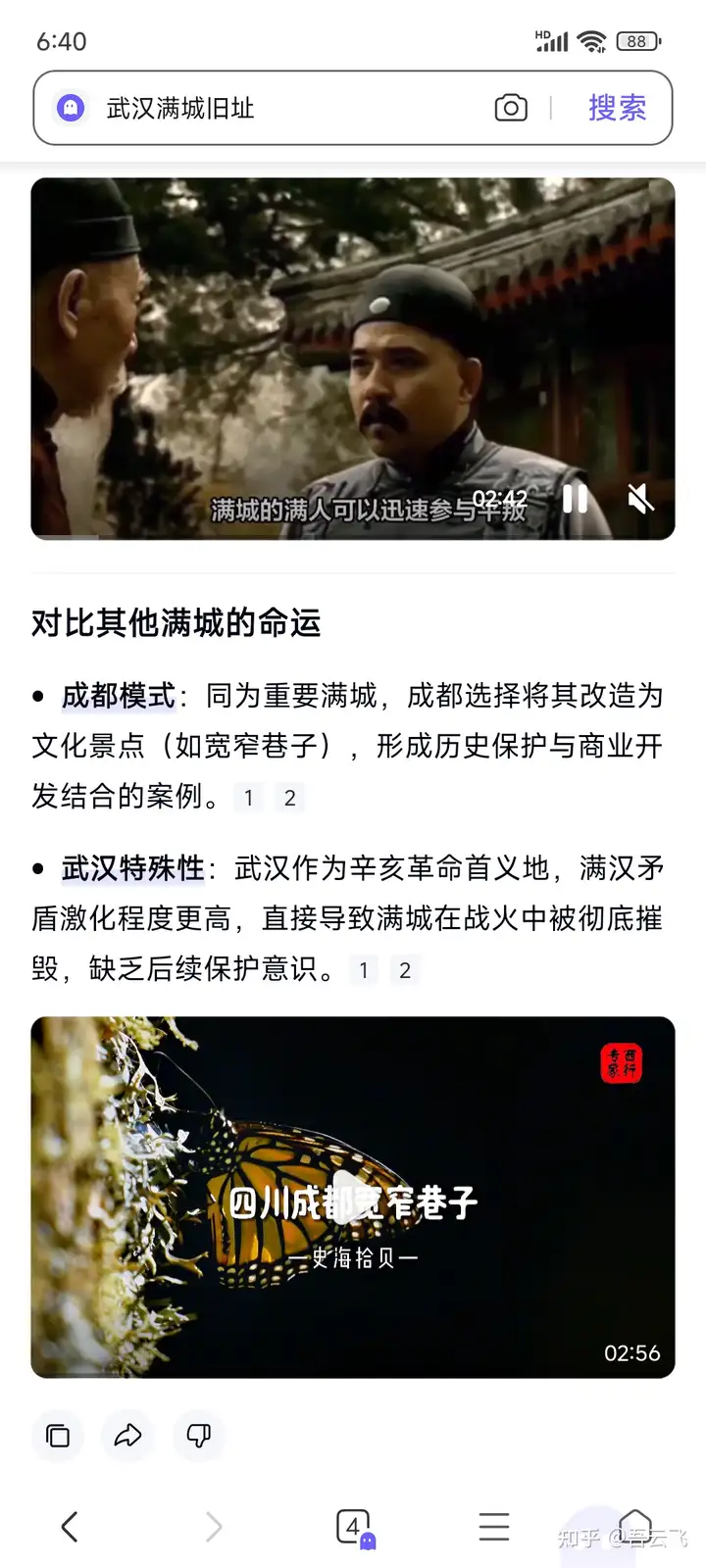Pause the playing video
Viewport: 706px width, 1568px height.
point(576,499)
